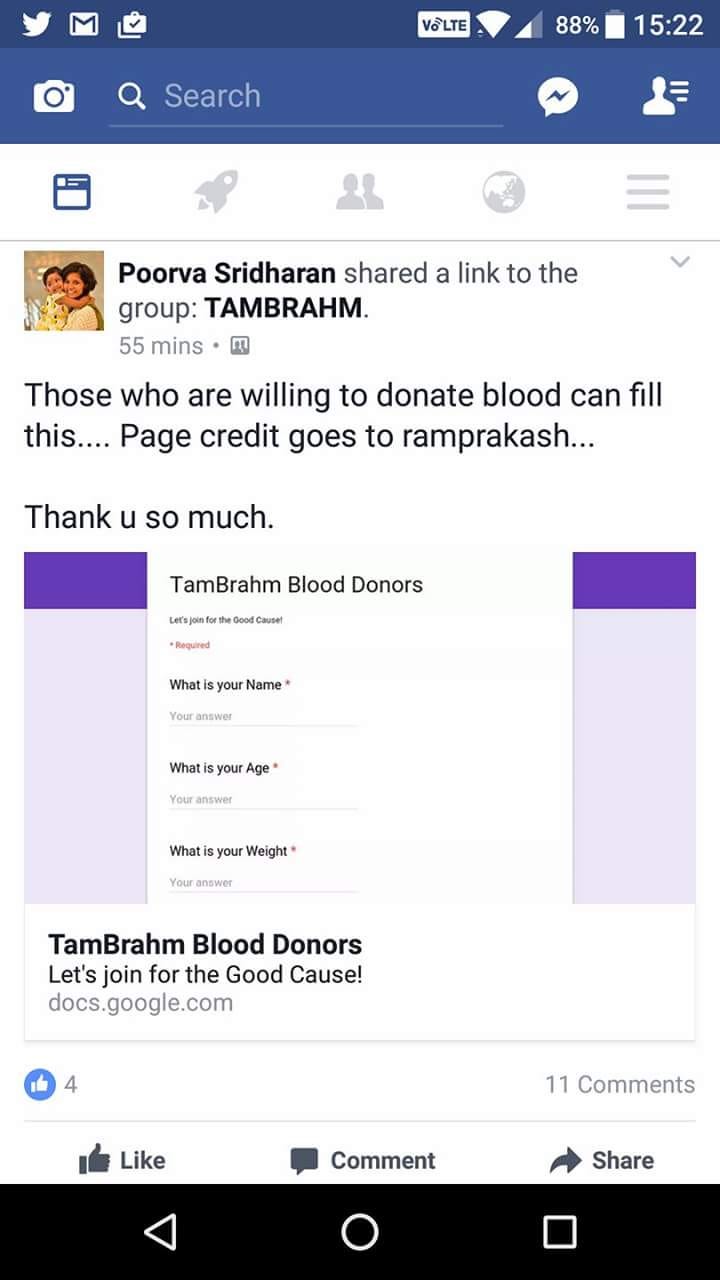720x1280 pixels.
Task: Share the blood donors post
Action: 602,1160
